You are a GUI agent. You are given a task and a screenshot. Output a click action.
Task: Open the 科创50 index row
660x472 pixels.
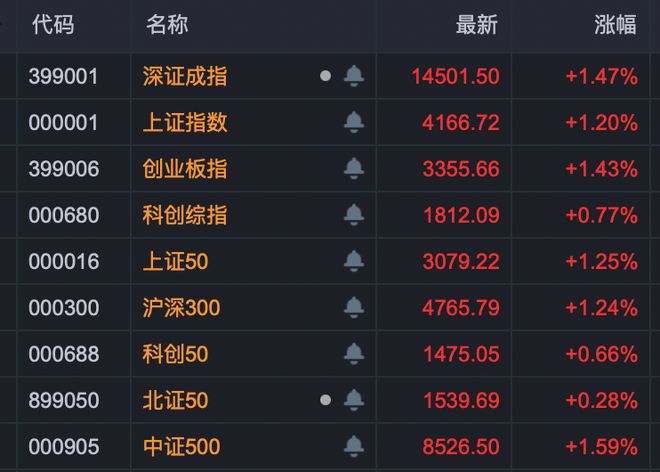[x=175, y=353]
